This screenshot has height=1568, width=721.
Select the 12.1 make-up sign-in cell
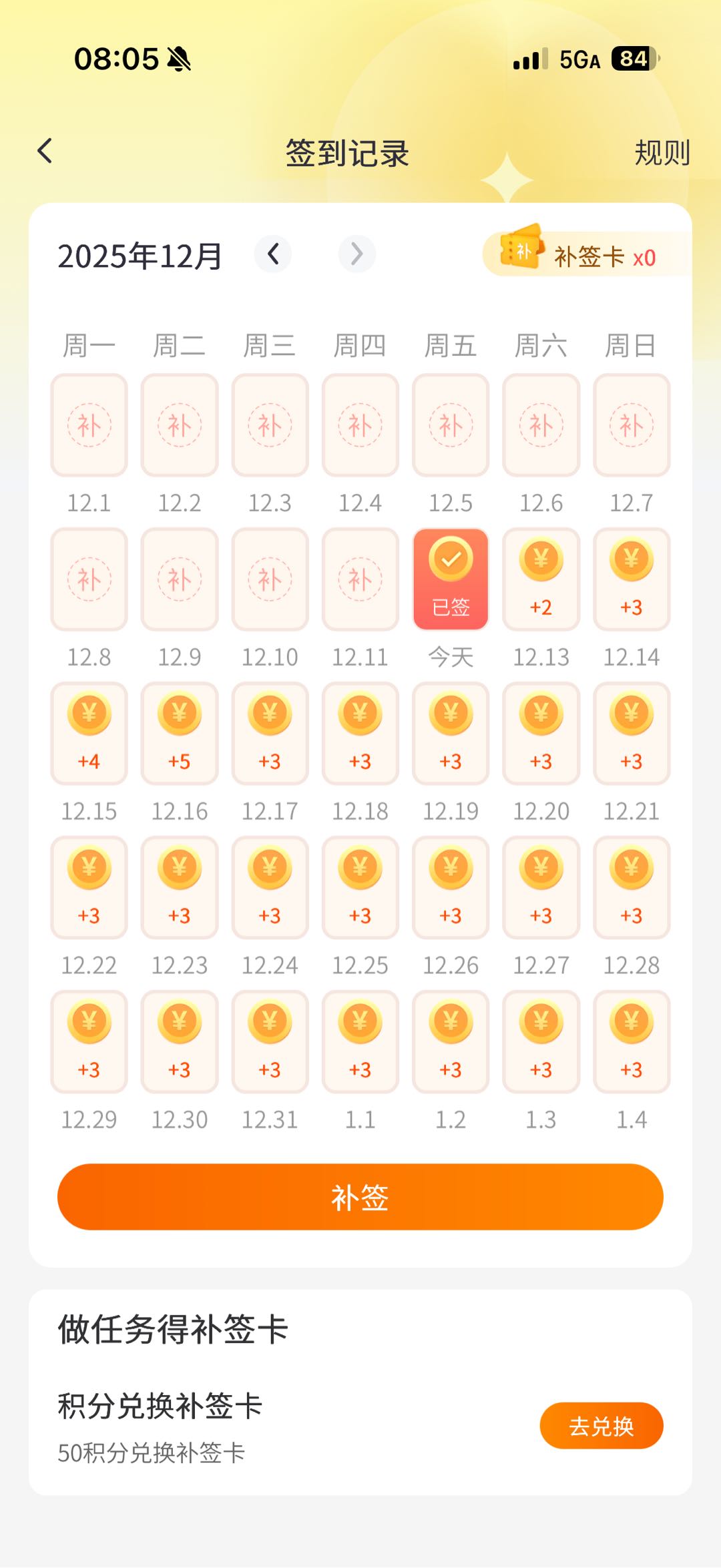pyautogui.click(x=89, y=425)
